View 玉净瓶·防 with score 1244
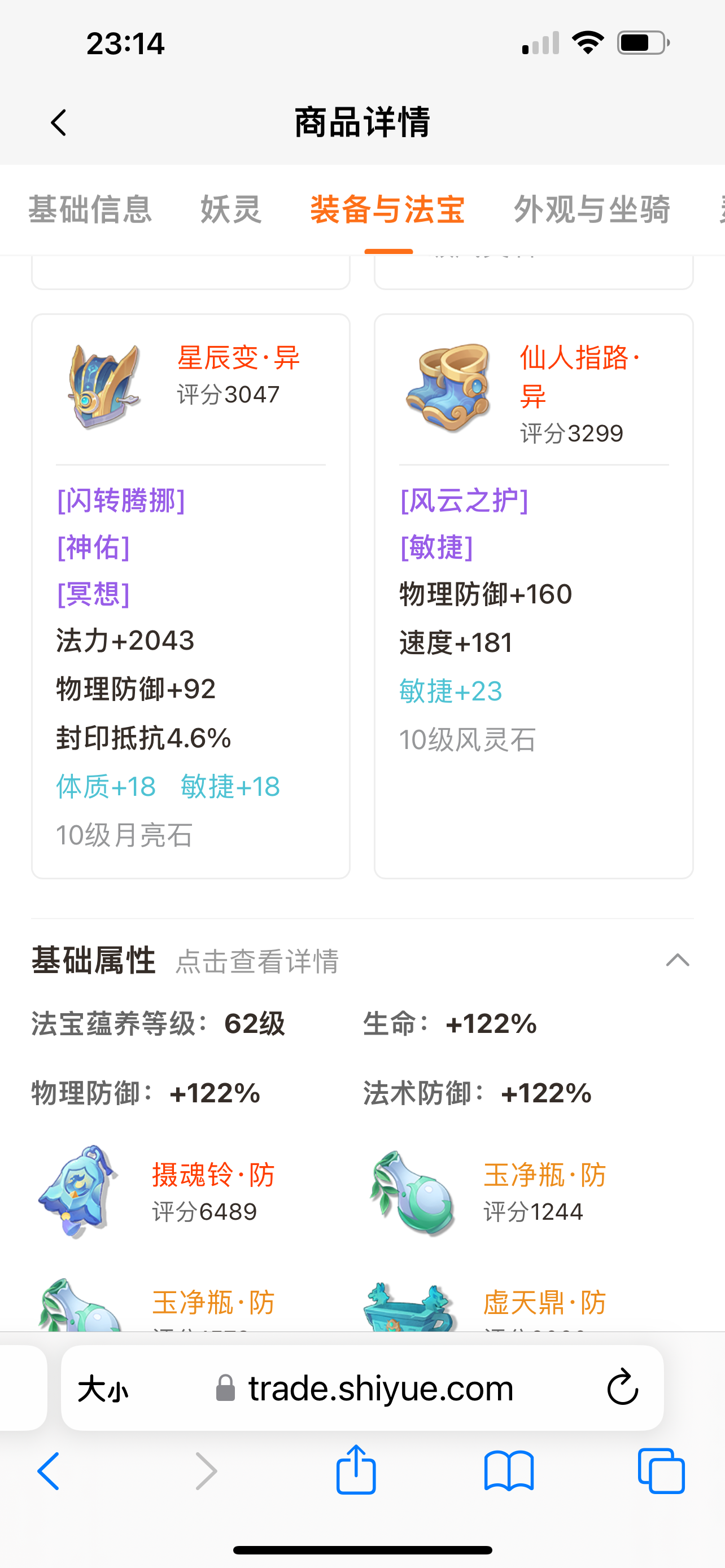This screenshot has height=1568, width=725. [x=488, y=1190]
